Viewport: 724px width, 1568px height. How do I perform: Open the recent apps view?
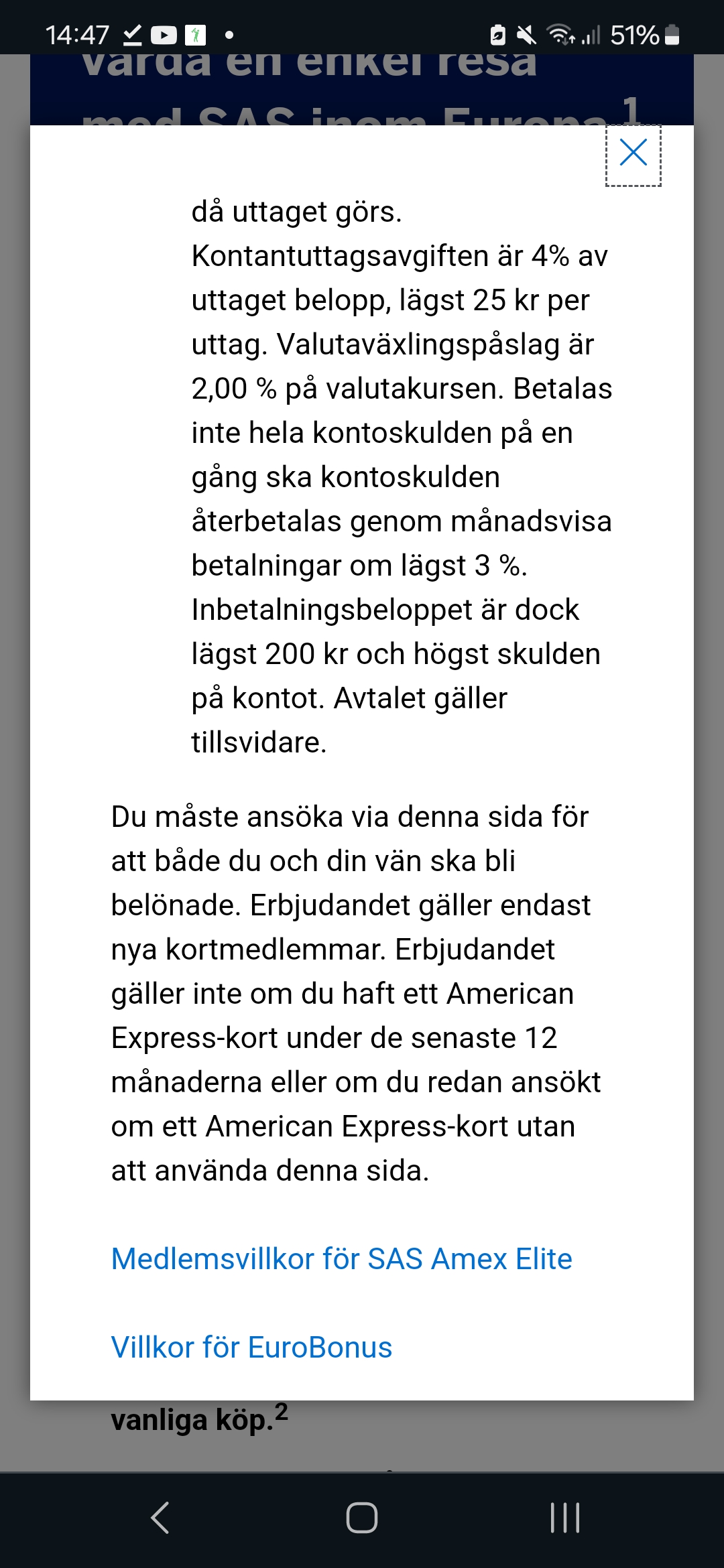tap(564, 1518)
